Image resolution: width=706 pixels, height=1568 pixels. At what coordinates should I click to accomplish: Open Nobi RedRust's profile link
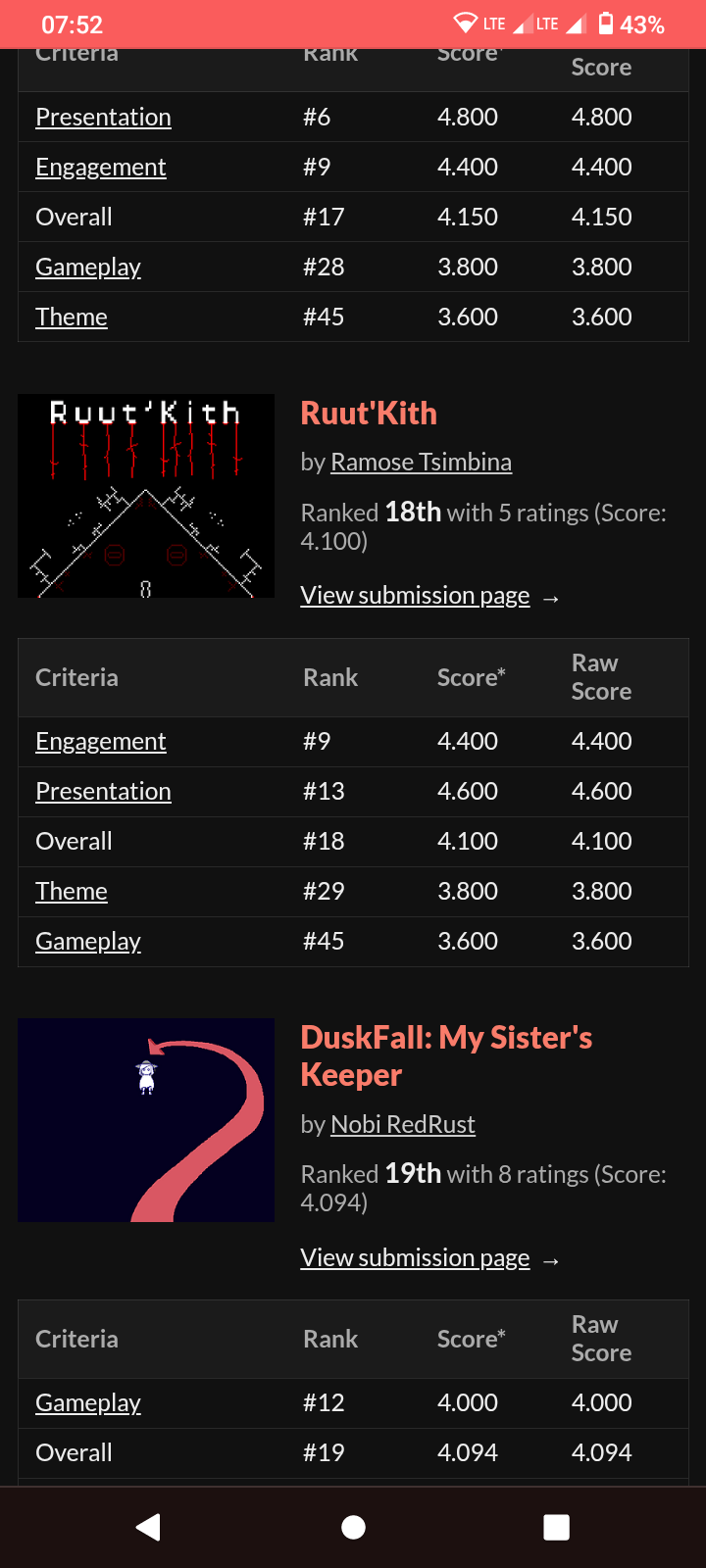[403, 1124]
